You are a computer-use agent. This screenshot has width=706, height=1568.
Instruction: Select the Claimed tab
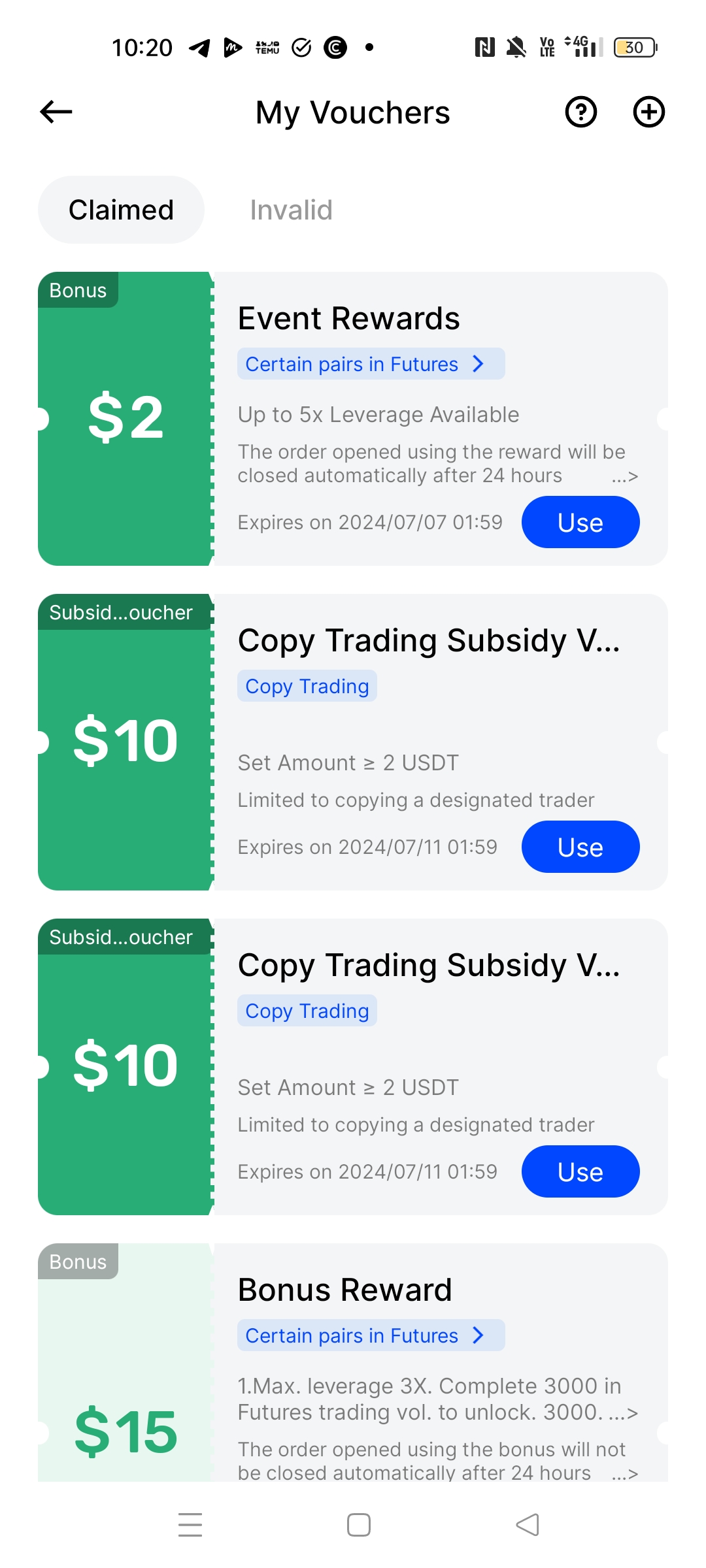pos(121,210)
